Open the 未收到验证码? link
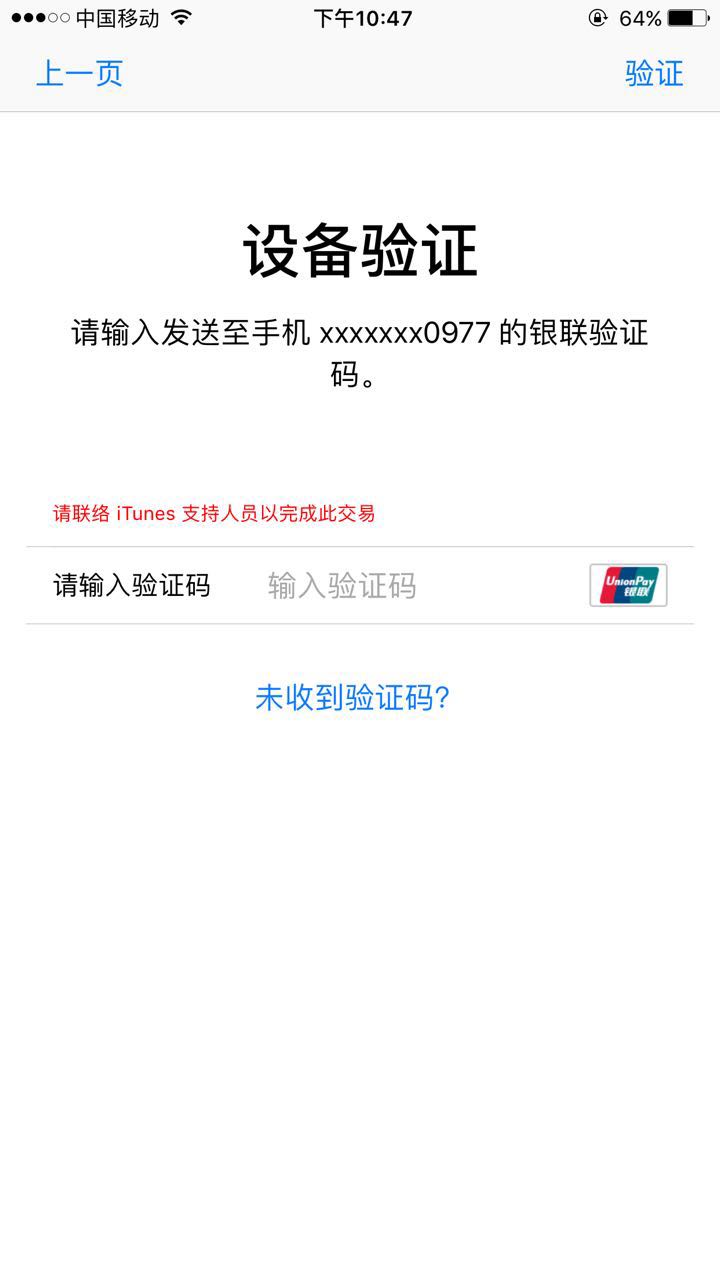This screenshot has width=720, height=1280. 352,698
